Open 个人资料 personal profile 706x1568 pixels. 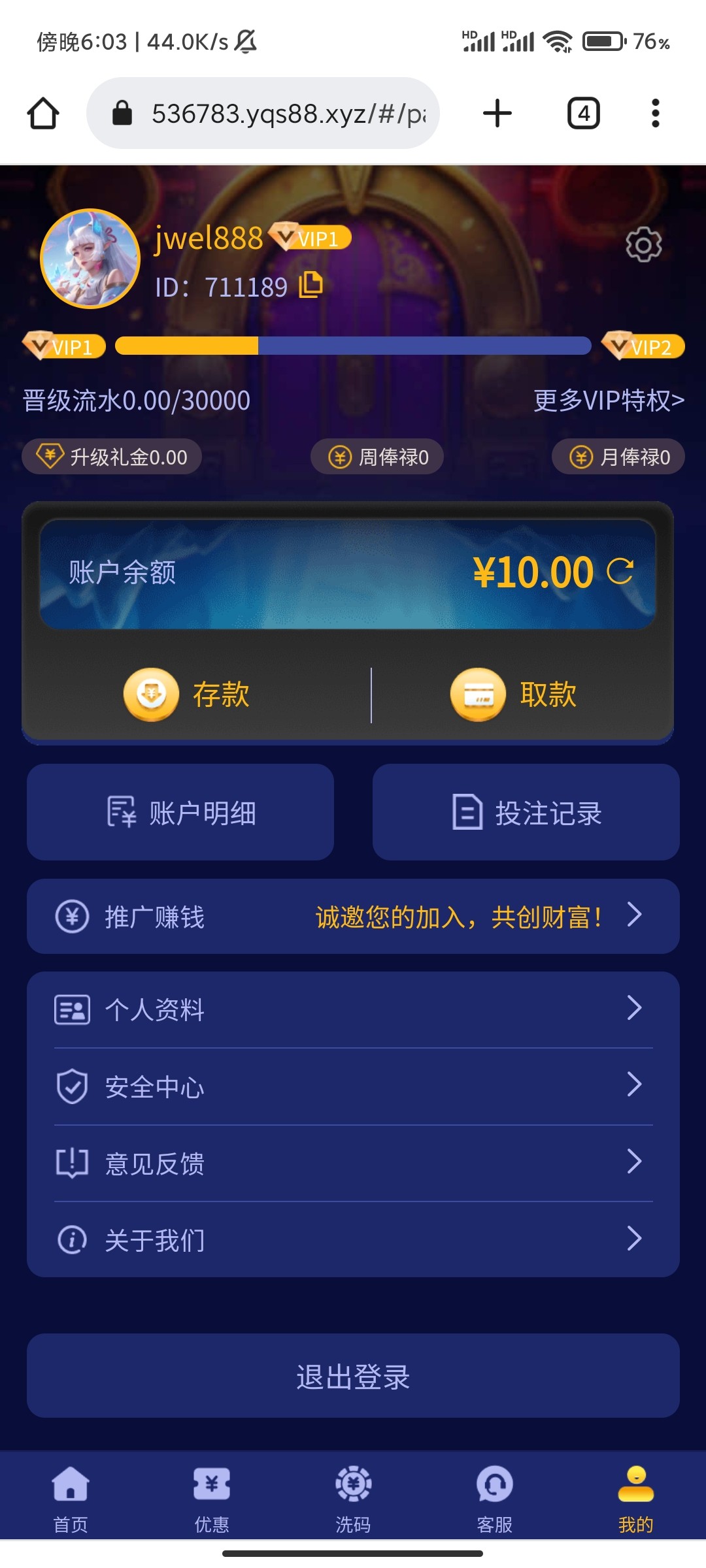point(353,1009)
